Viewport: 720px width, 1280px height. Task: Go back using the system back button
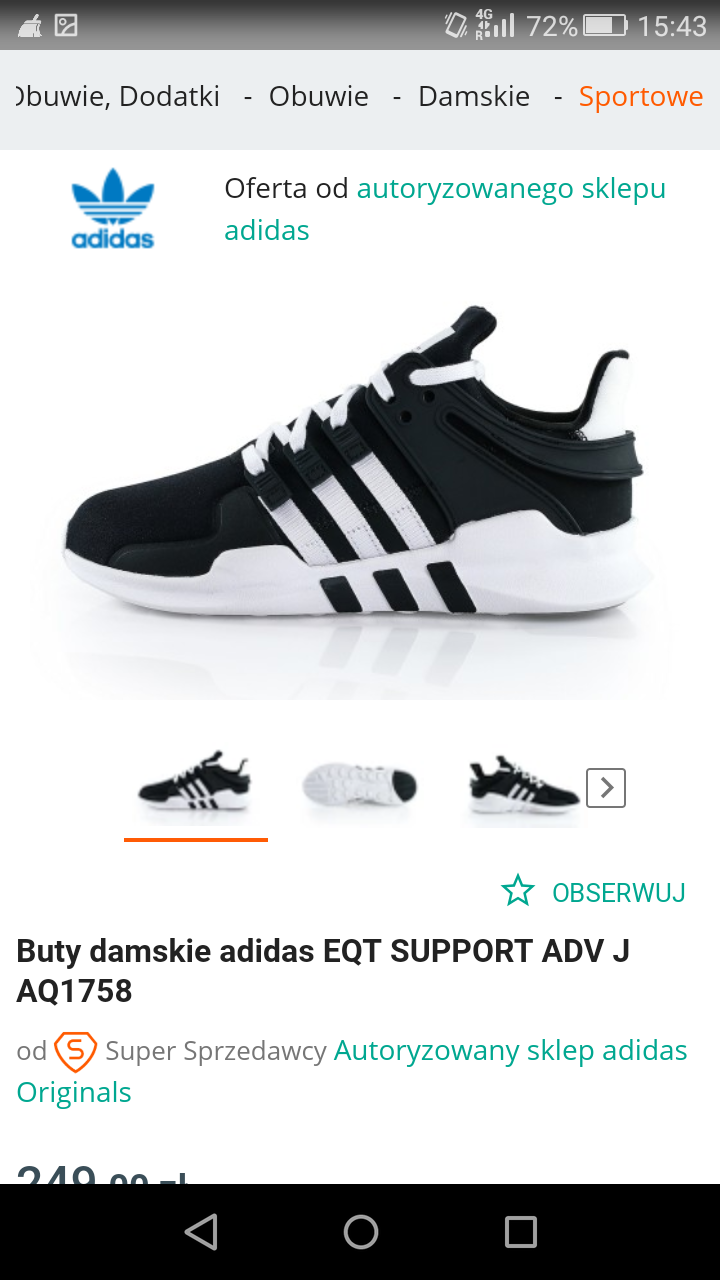point(201,1232)
